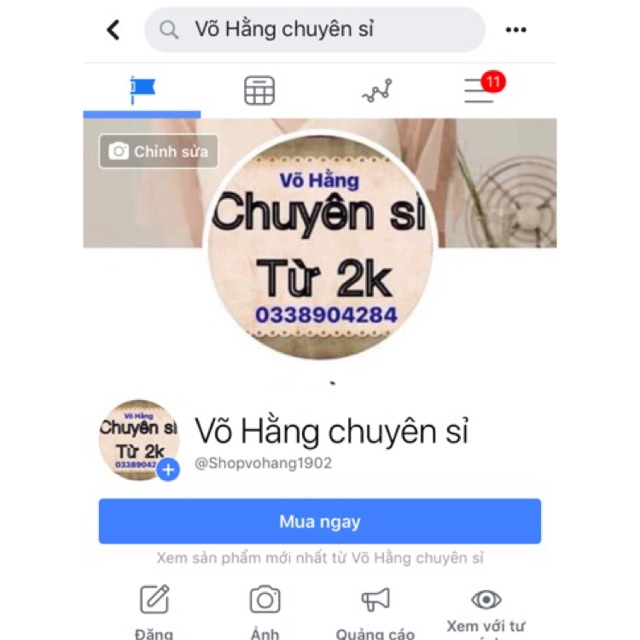The height and width of the screenshot is (640, 640).
Task: Create a post with Đăng
Action: (x=154, y=608)
